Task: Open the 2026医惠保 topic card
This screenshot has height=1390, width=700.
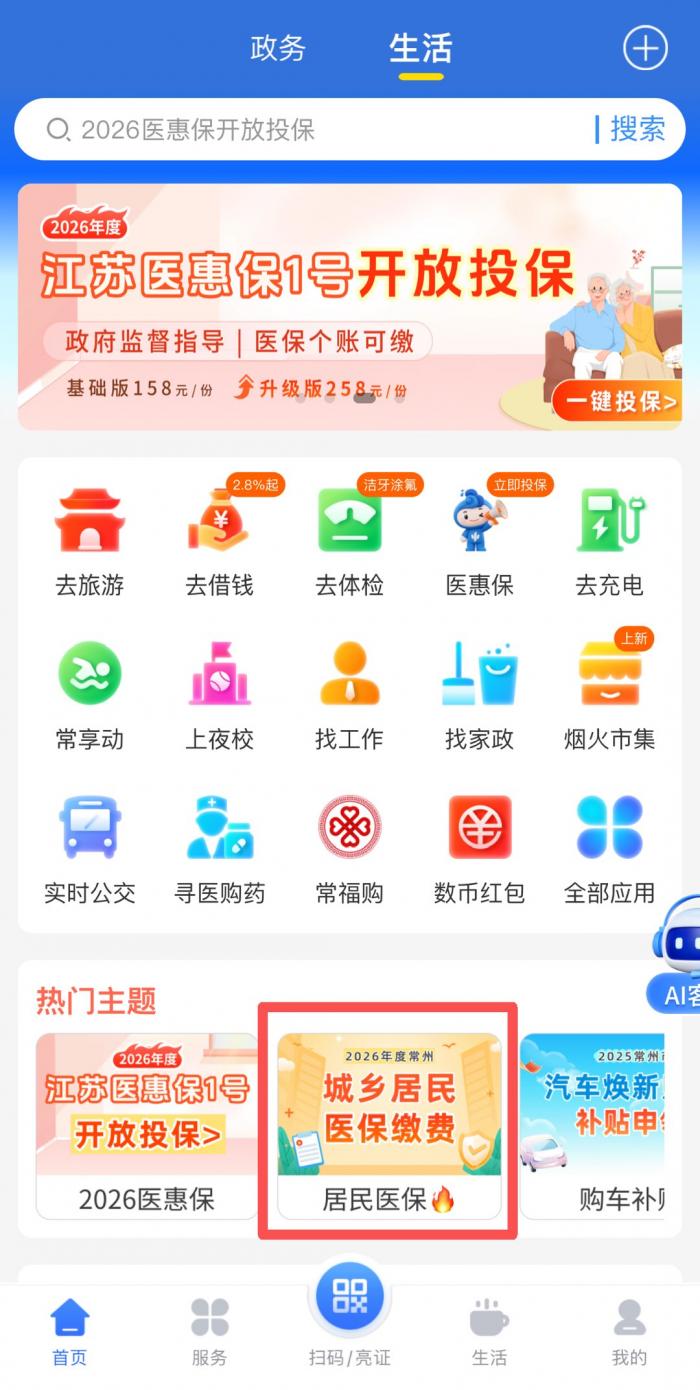Action: (x=147, y=1125)
